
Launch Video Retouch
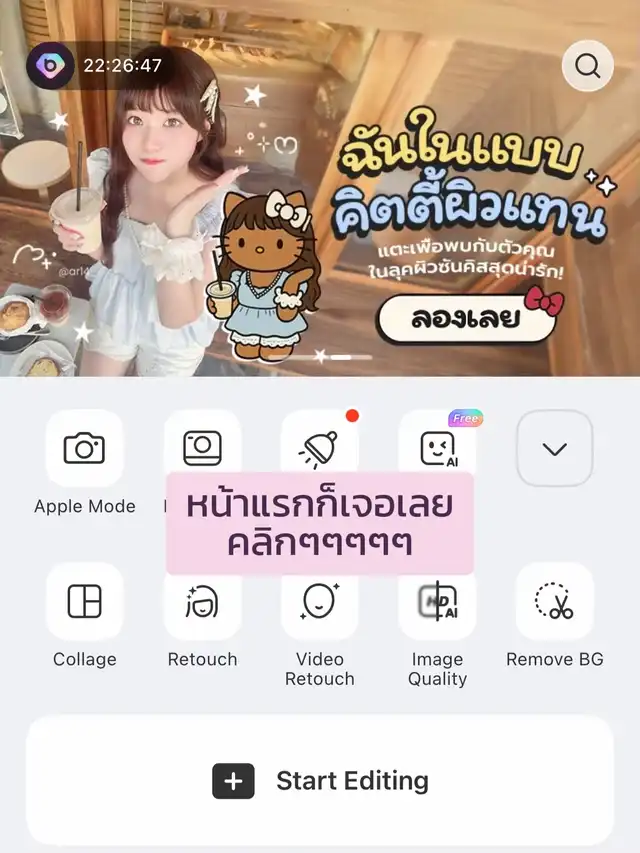tap(319, 602)
